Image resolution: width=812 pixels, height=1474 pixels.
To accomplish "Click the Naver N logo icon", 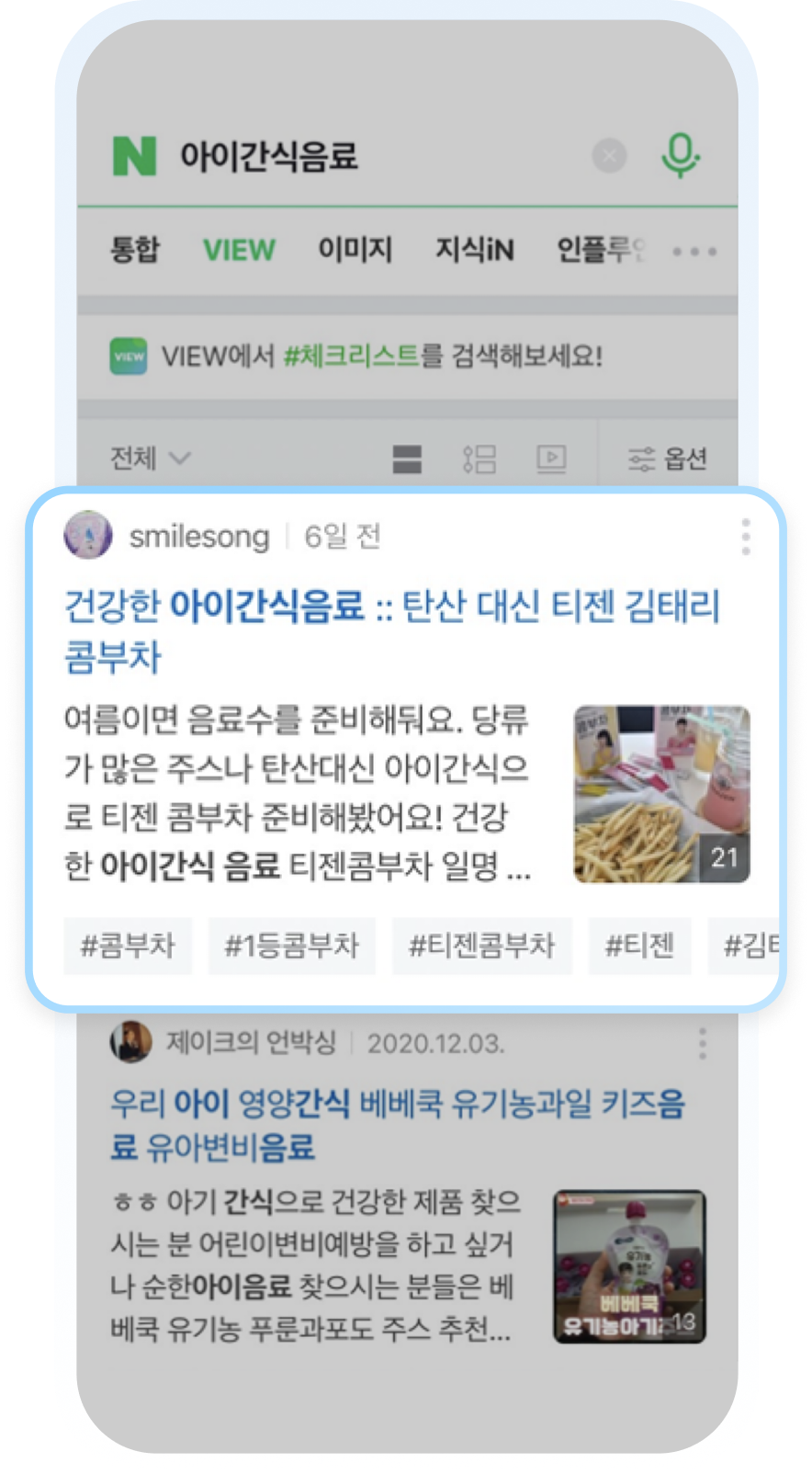I will pyautogui.click(x=134, y=154).
